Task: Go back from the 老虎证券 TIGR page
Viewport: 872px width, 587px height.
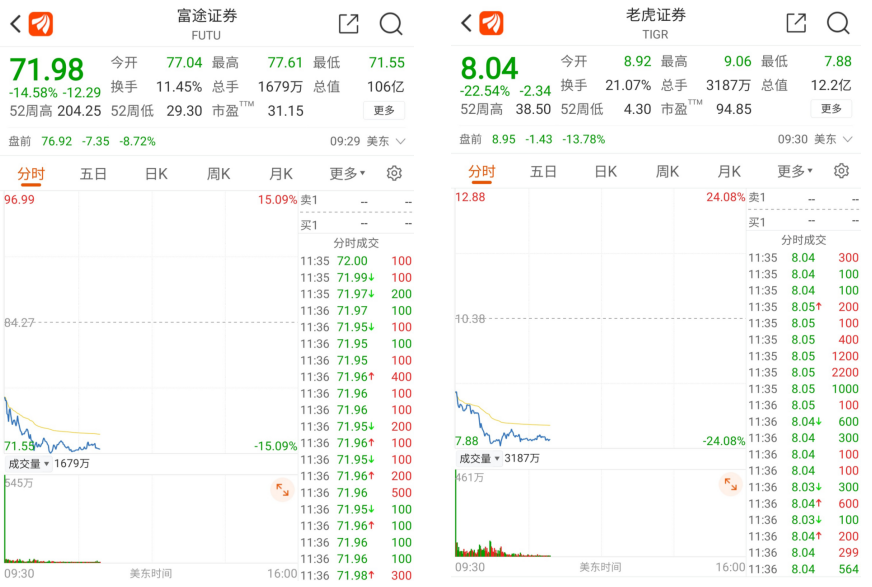Action: coord(465,23)
